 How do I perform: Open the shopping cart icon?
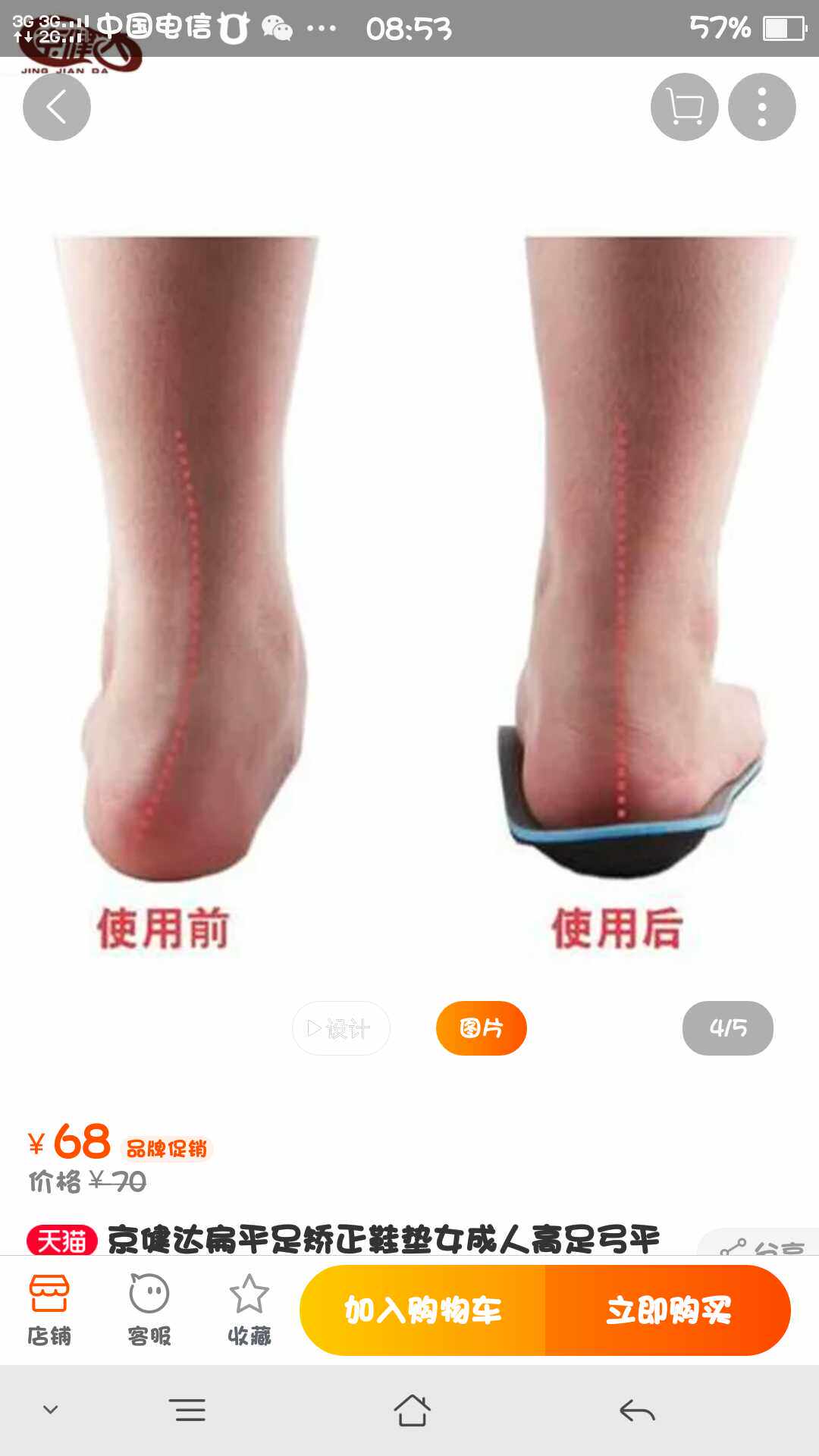[x=684, y=107]
